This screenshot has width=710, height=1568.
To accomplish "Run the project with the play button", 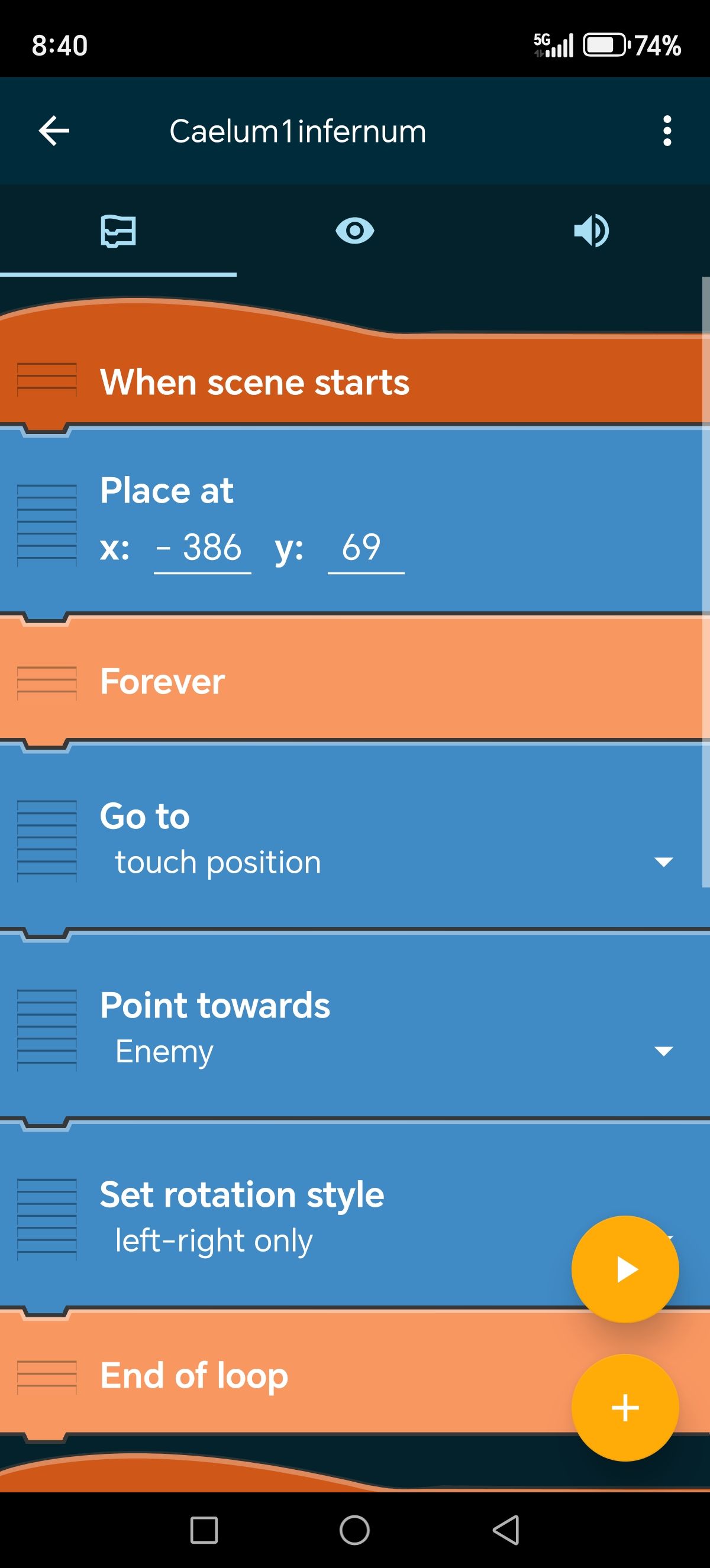I will coord(625,1269).
